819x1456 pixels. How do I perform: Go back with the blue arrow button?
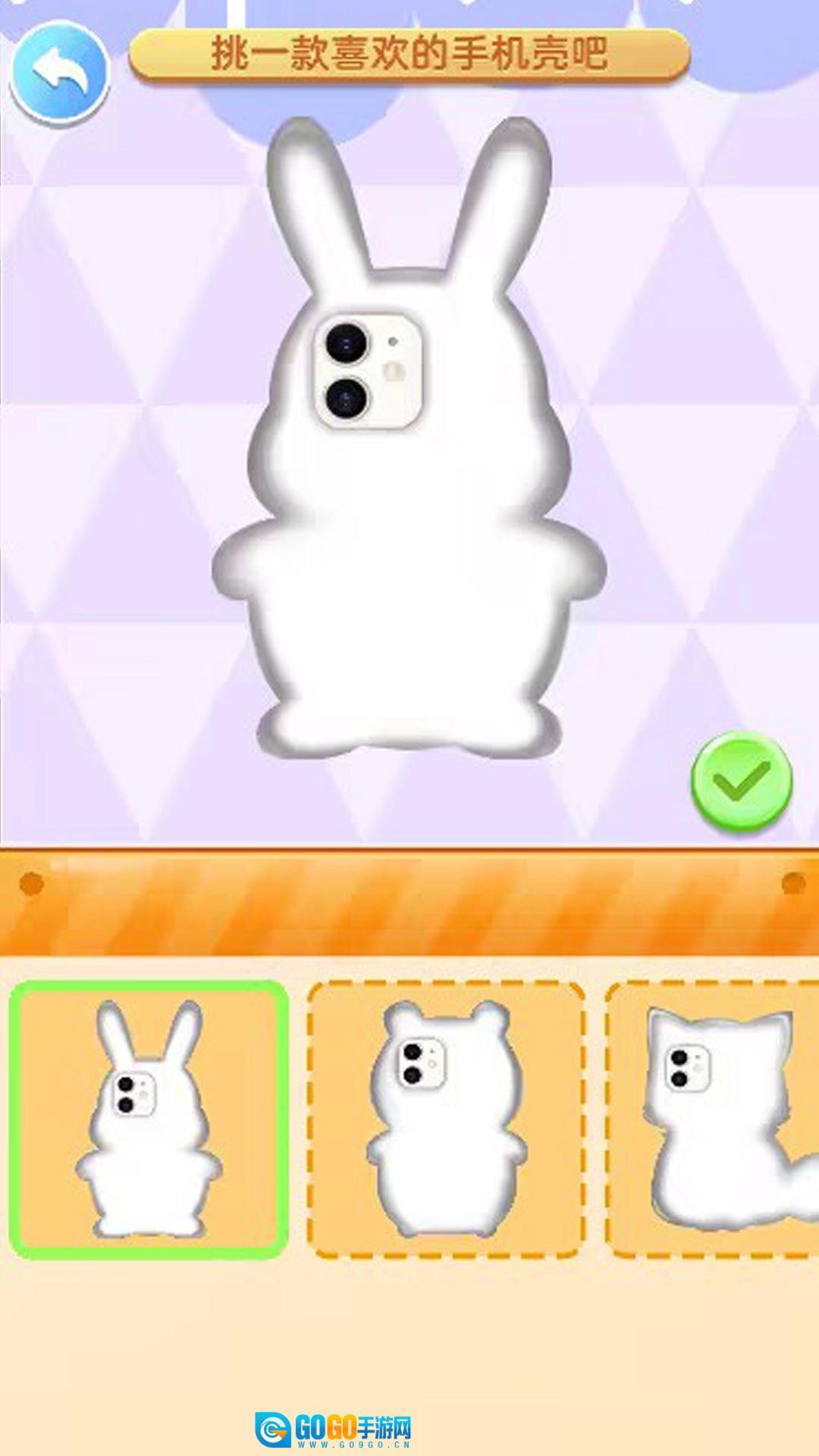[x=59, y=73]
